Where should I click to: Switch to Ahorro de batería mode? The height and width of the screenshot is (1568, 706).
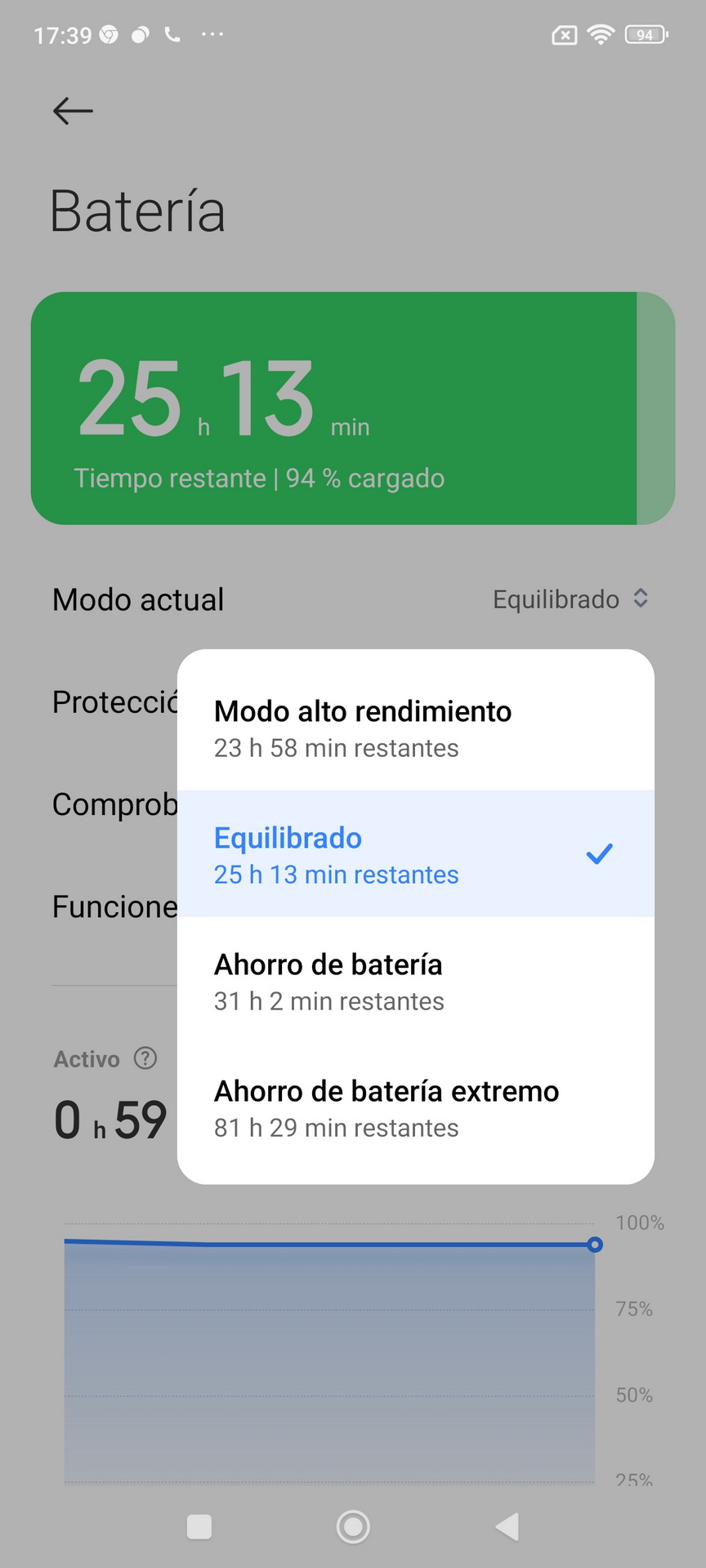tap(415, 981)
